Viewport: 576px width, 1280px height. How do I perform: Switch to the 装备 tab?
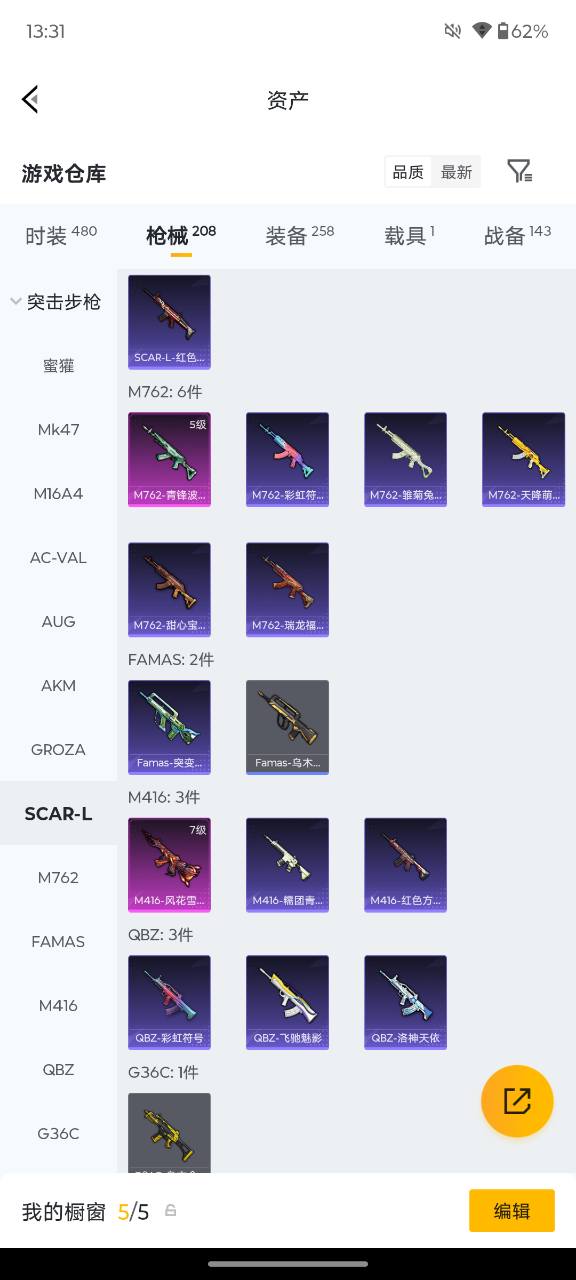(x=299, y=235)
